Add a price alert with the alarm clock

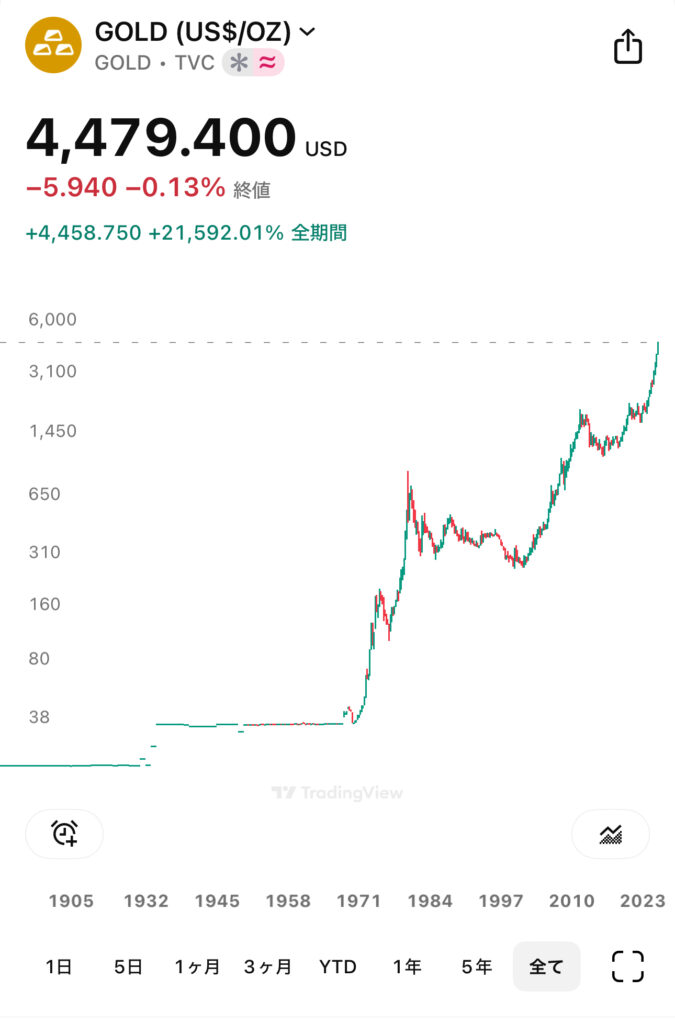(64, 833)
